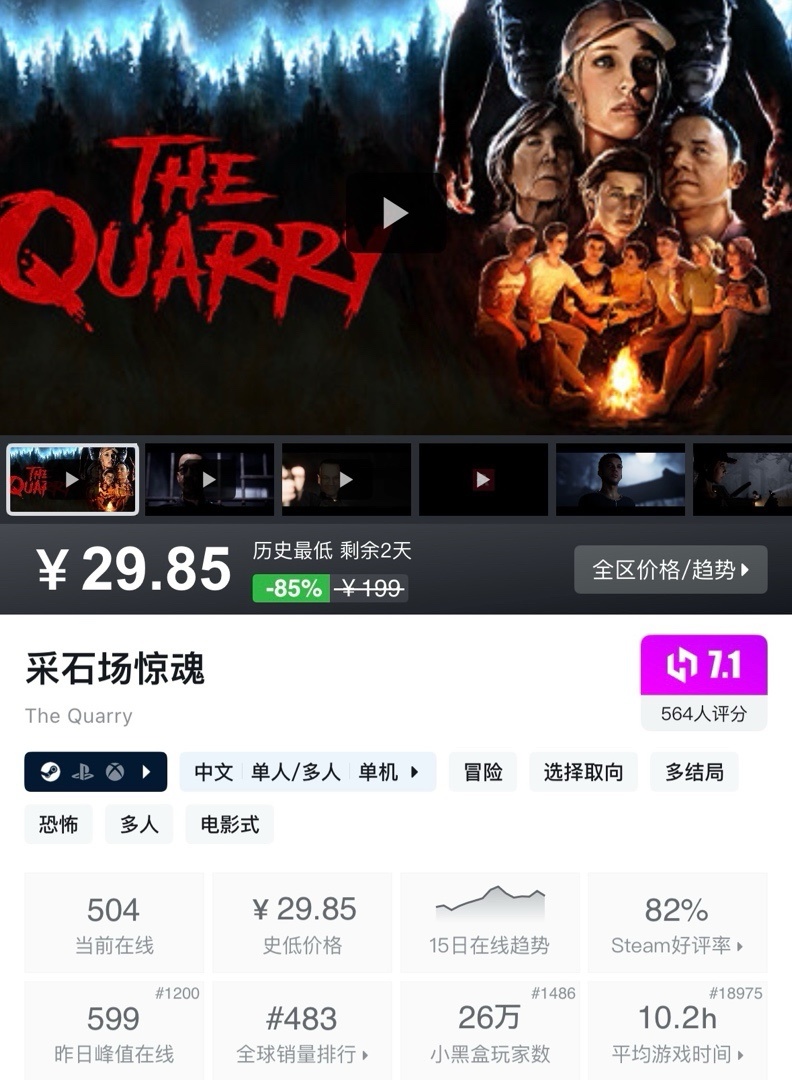Click the 26万 player count stat

tap(489, 1030)
